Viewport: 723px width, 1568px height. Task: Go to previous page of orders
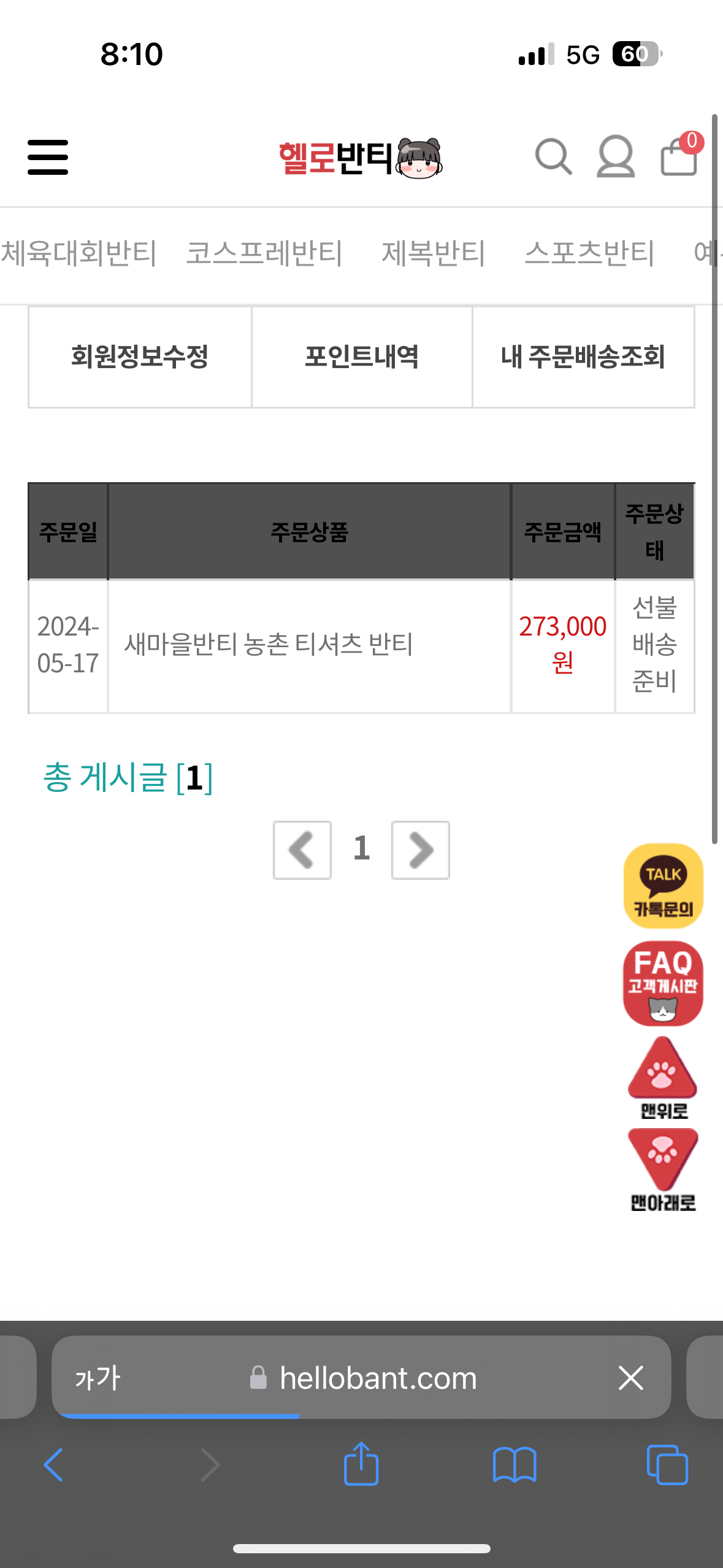(302, 850)
